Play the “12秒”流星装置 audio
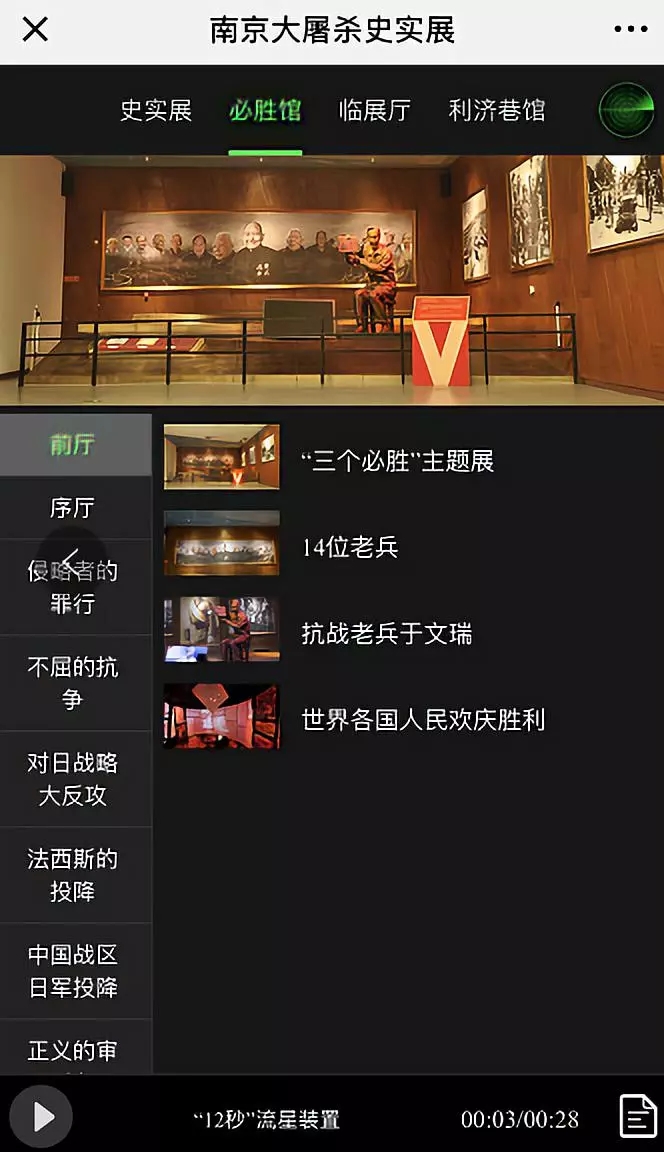This screenshot has width=664, height=1152. pyautogui.click(x=42, y=1116)
